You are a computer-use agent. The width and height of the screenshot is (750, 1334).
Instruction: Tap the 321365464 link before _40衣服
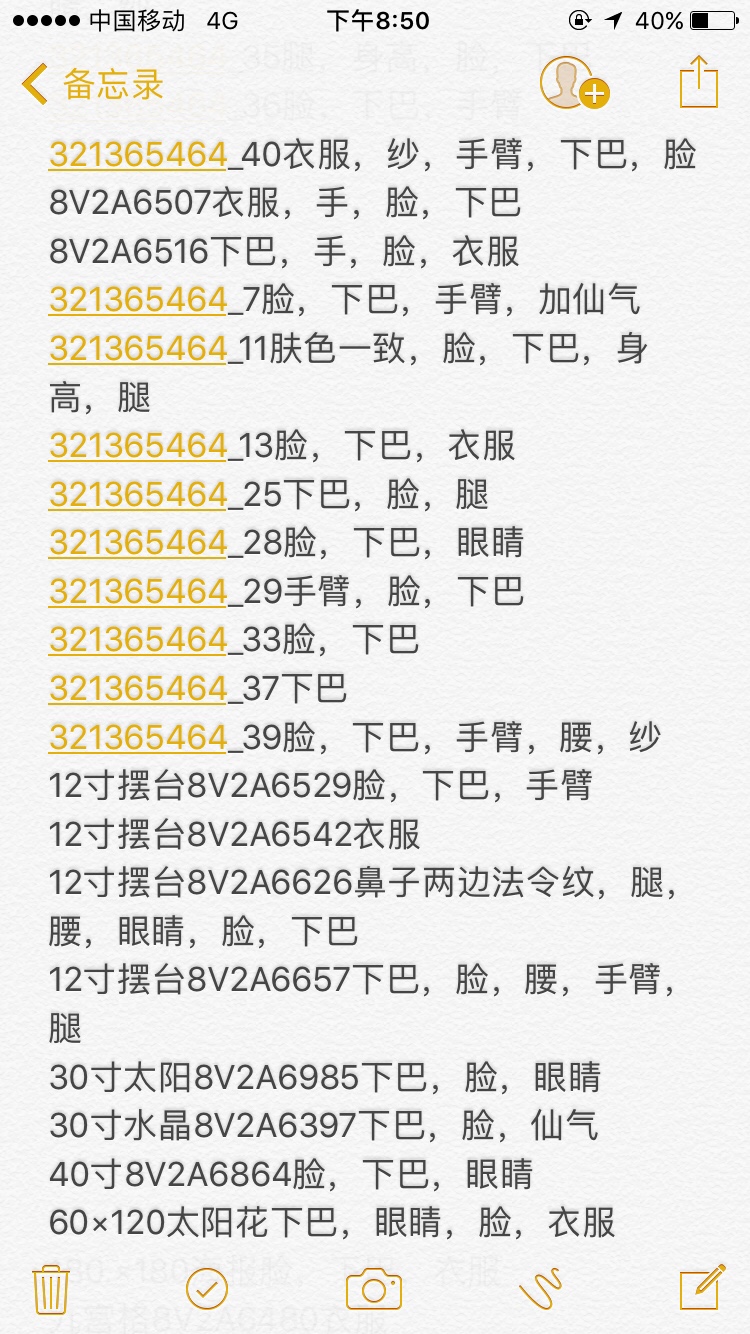click(138, 155)
